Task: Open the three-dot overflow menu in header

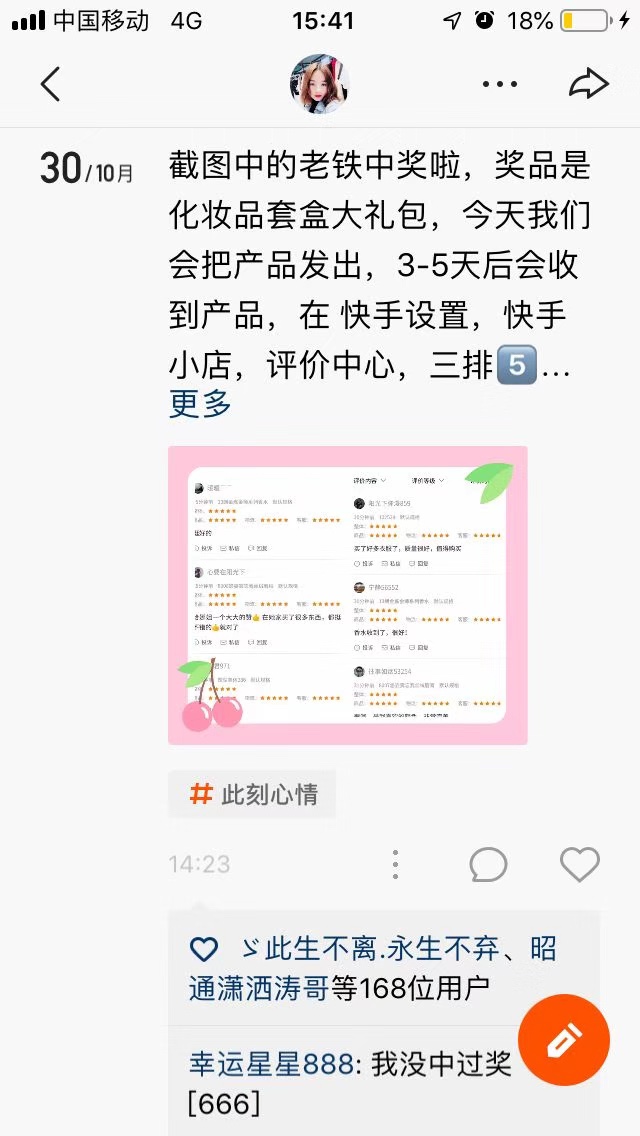Action: tap(499, 84)
